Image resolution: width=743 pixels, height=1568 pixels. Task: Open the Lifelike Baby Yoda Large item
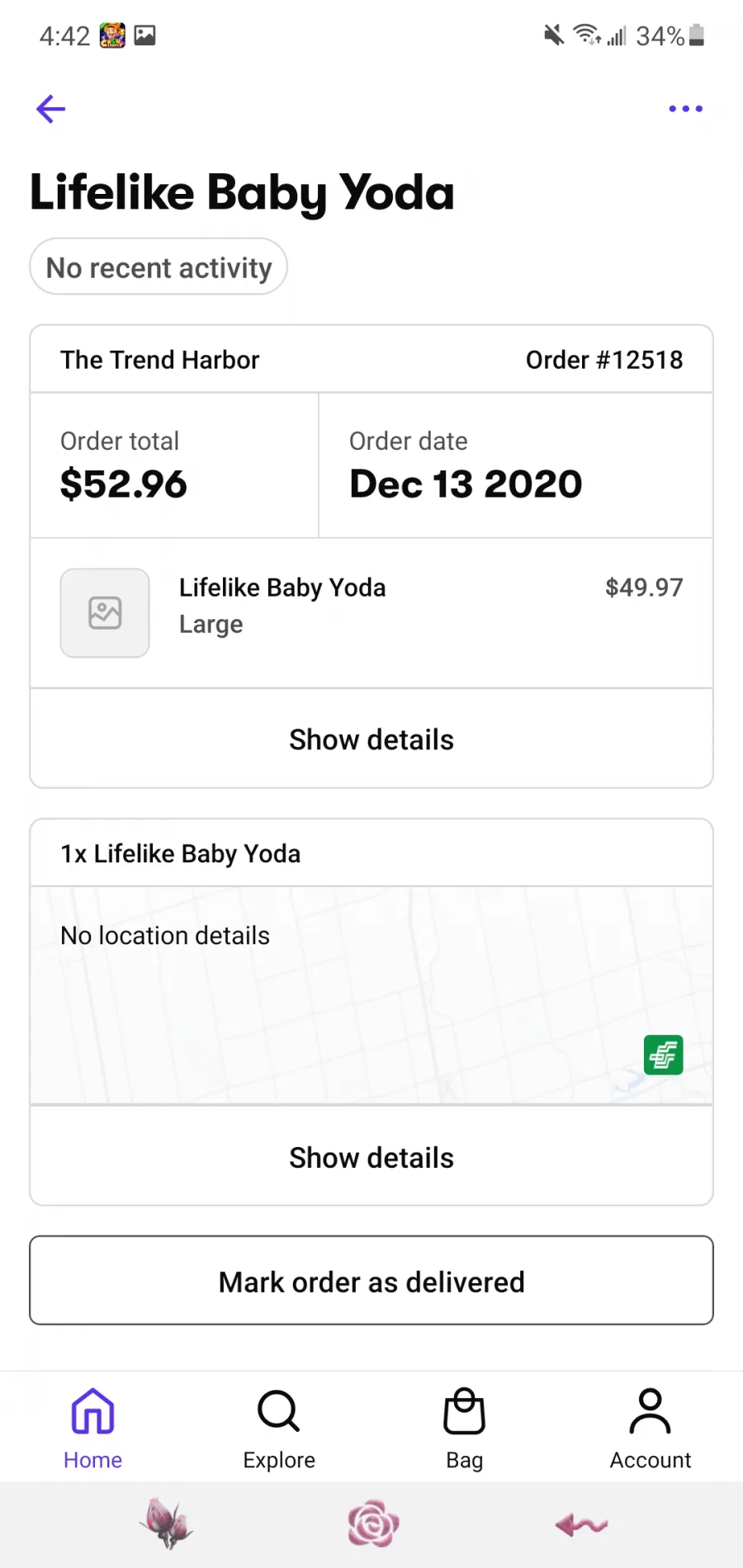click(x=371, y=613)
